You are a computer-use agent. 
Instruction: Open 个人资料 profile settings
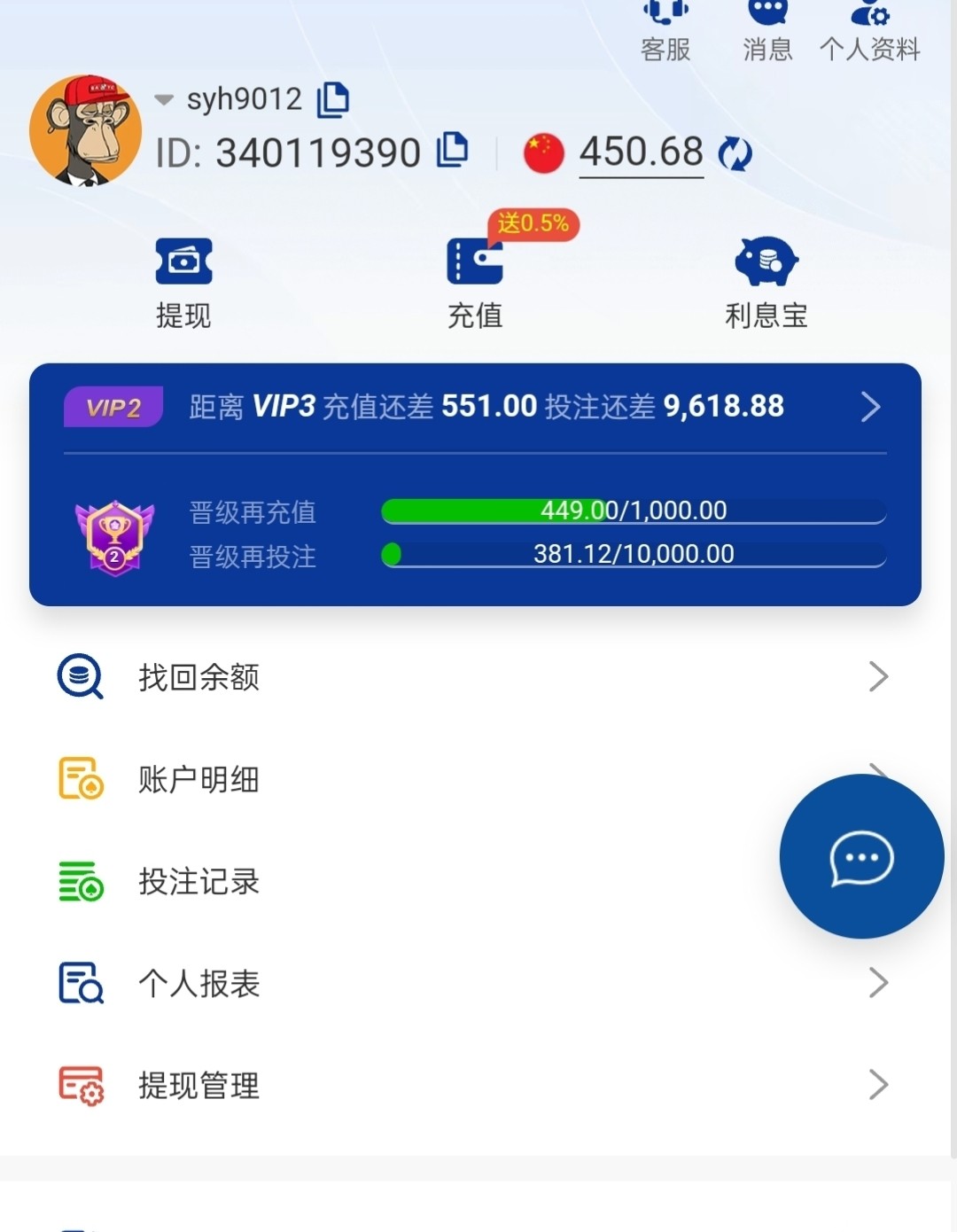pyautogui.click(x=869, y=30)
